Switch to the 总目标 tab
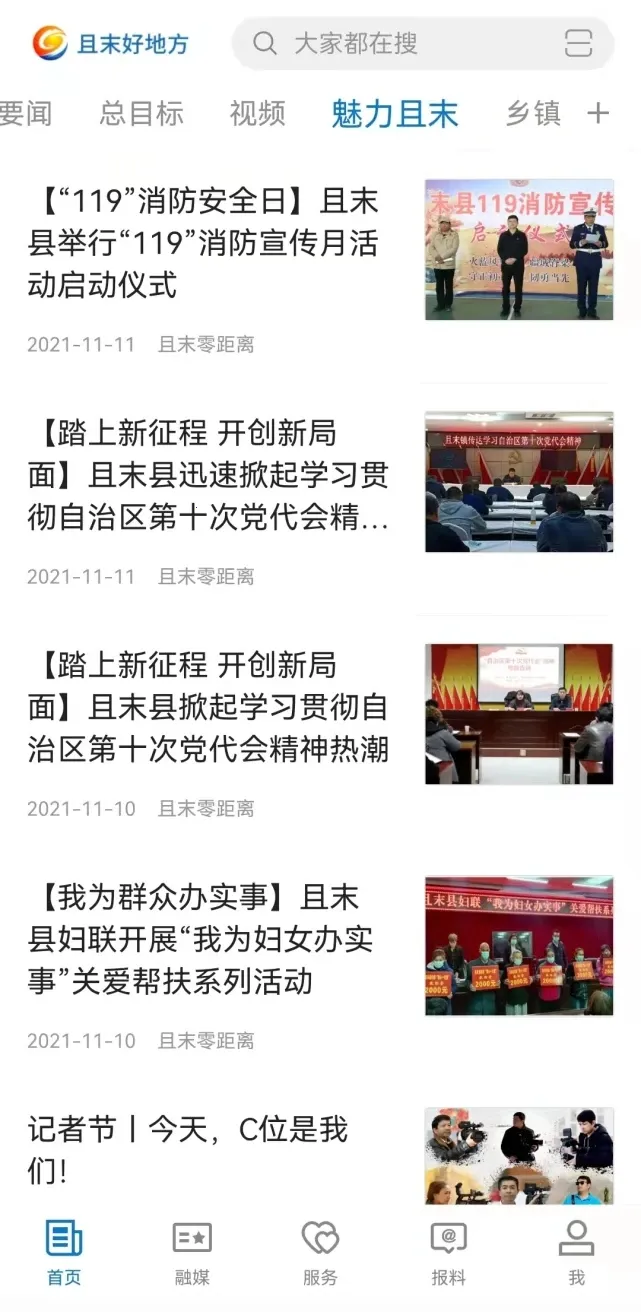 (x=141, y=114)
